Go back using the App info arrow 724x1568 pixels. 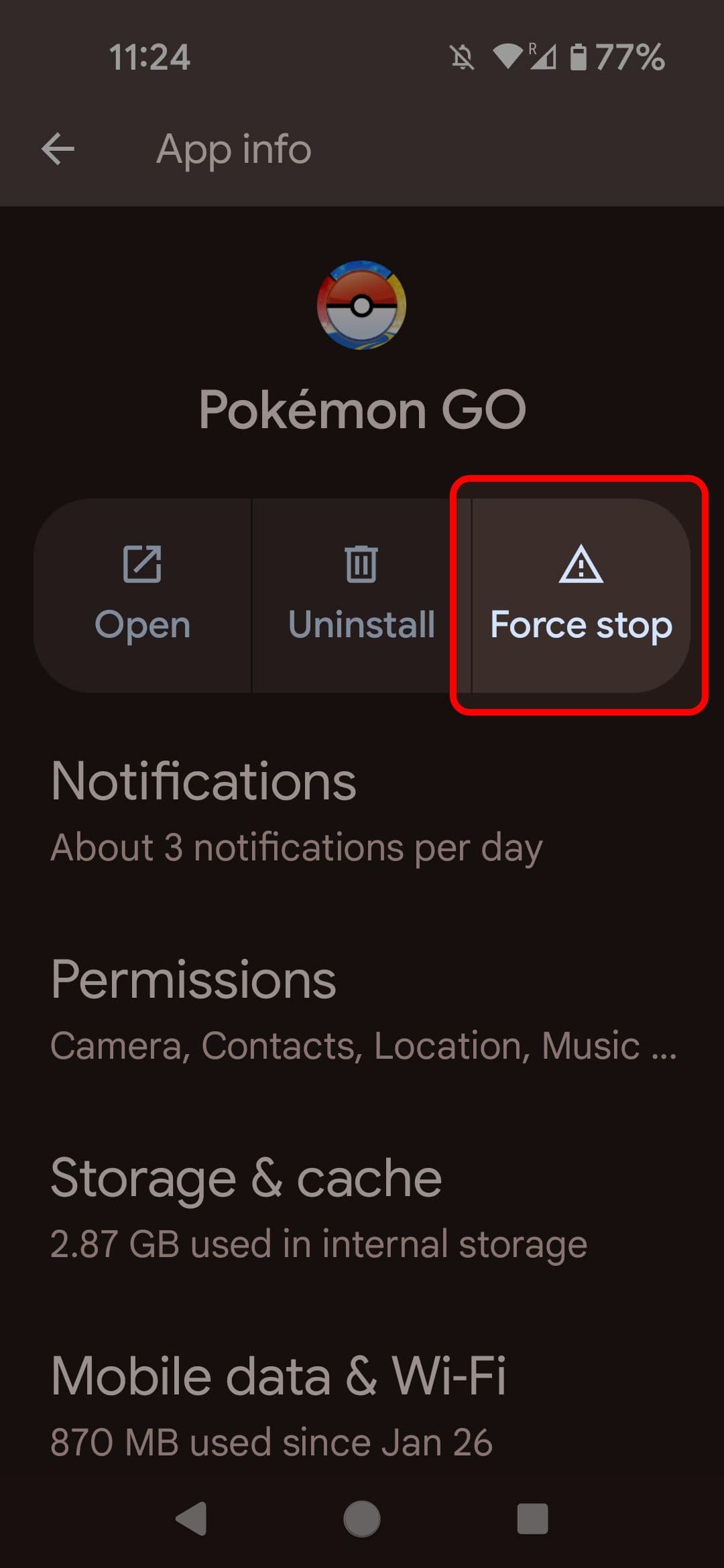(58, 149)
